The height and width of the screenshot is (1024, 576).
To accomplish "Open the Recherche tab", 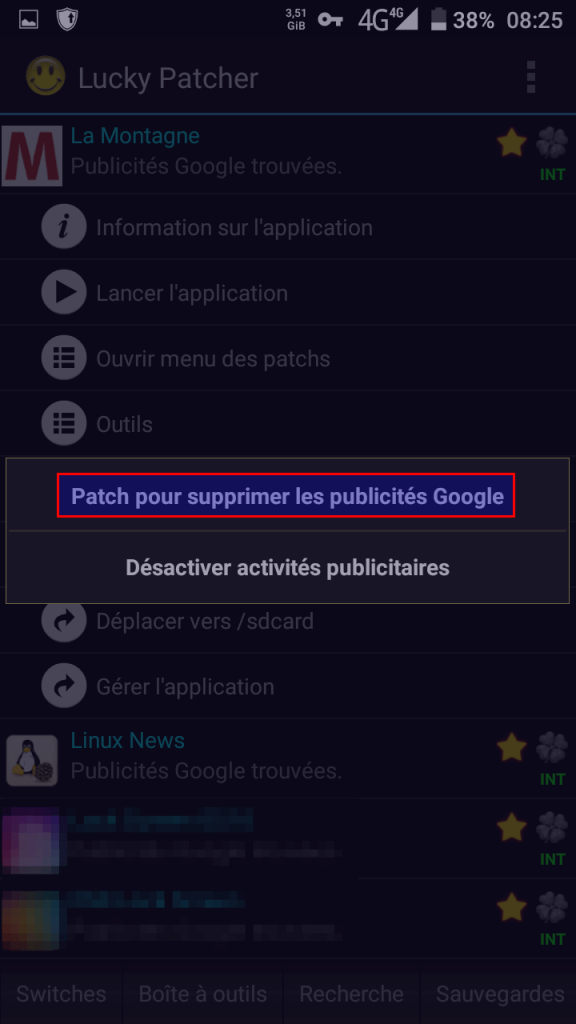I will tap(351, 994).
